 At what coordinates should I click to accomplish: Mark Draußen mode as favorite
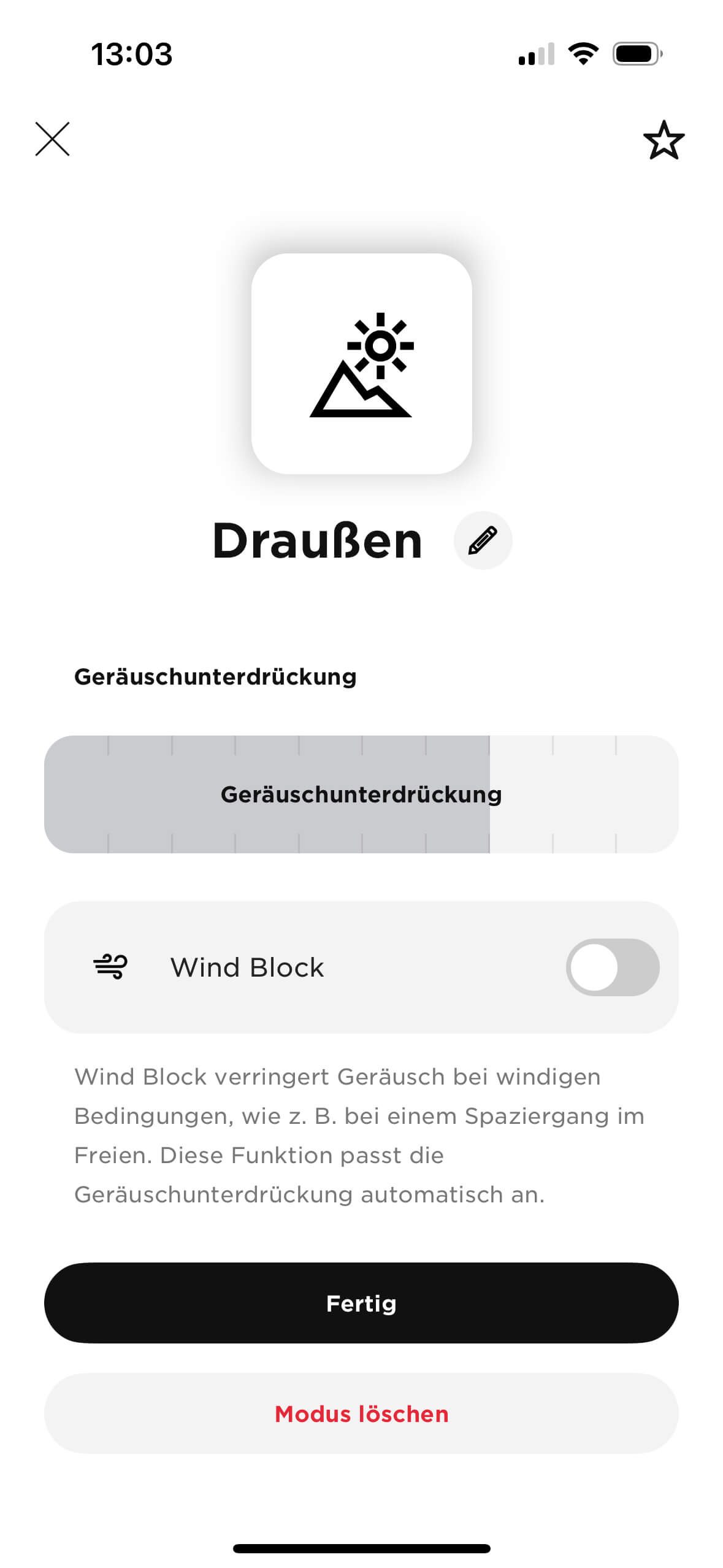pos(664,140)
